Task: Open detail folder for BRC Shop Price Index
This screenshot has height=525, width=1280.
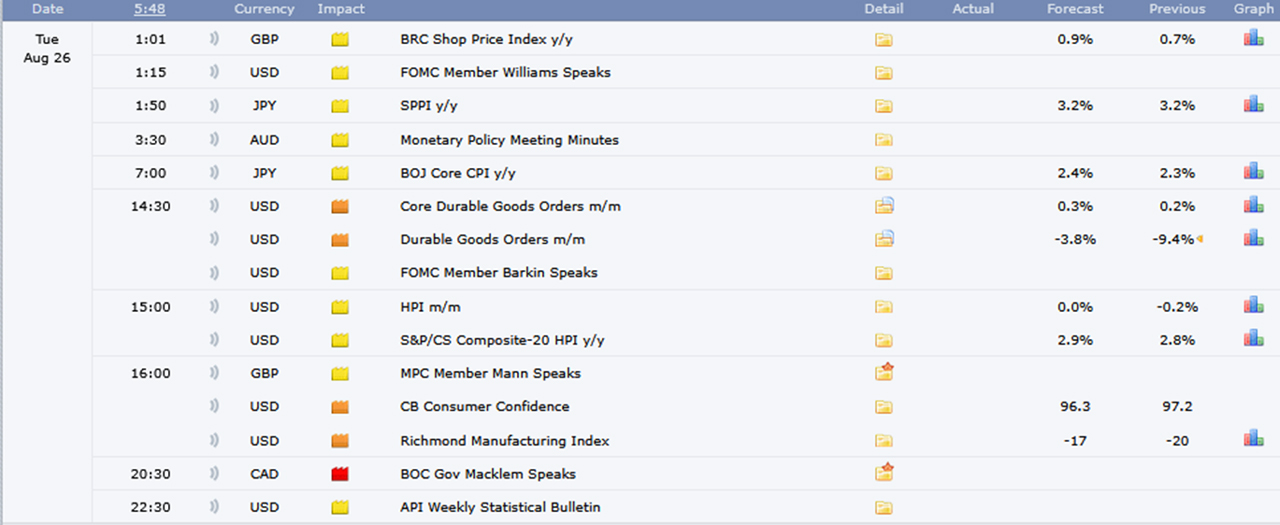Action: click(883, 40)
